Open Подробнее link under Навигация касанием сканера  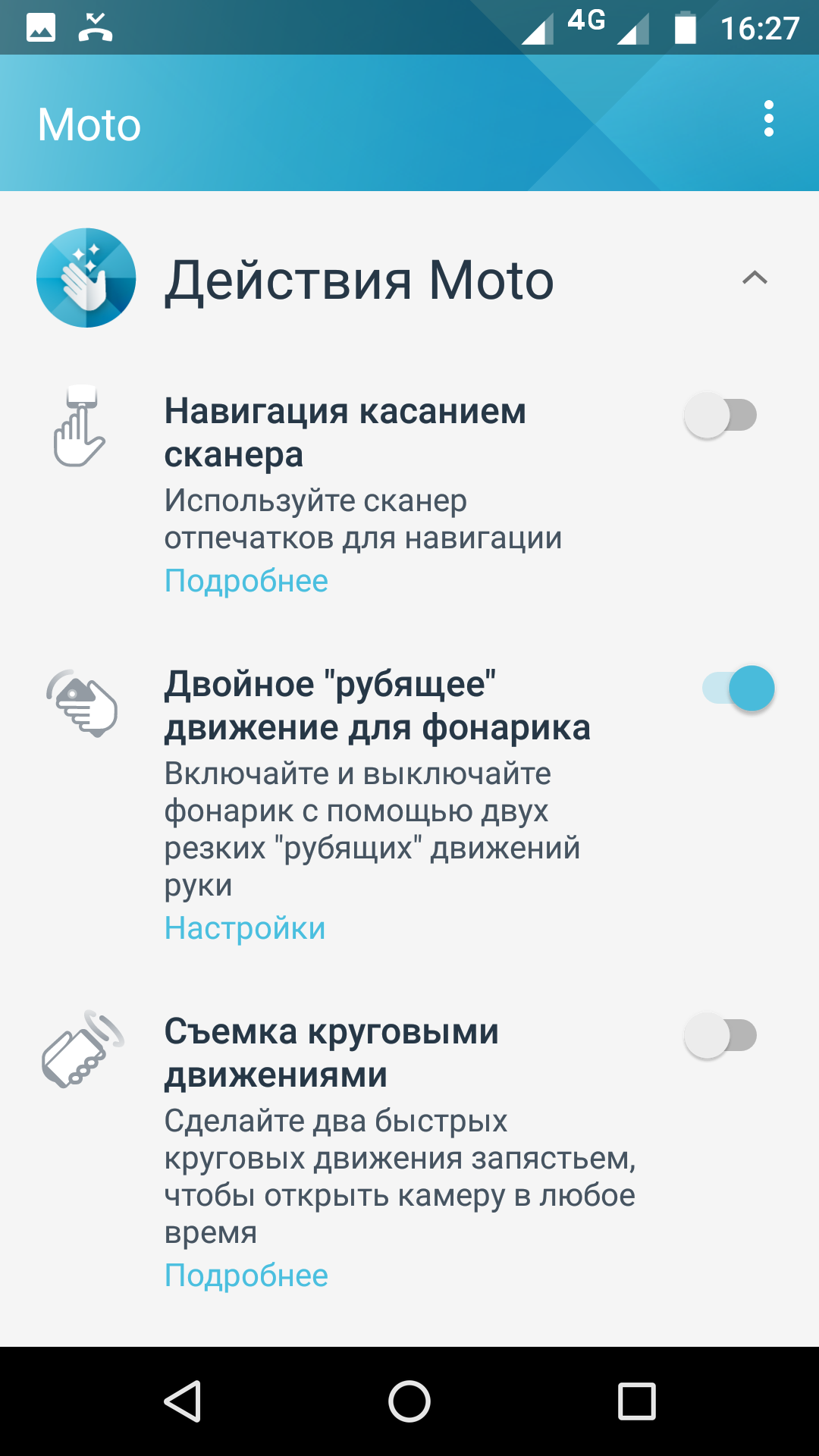click(246, 581)
